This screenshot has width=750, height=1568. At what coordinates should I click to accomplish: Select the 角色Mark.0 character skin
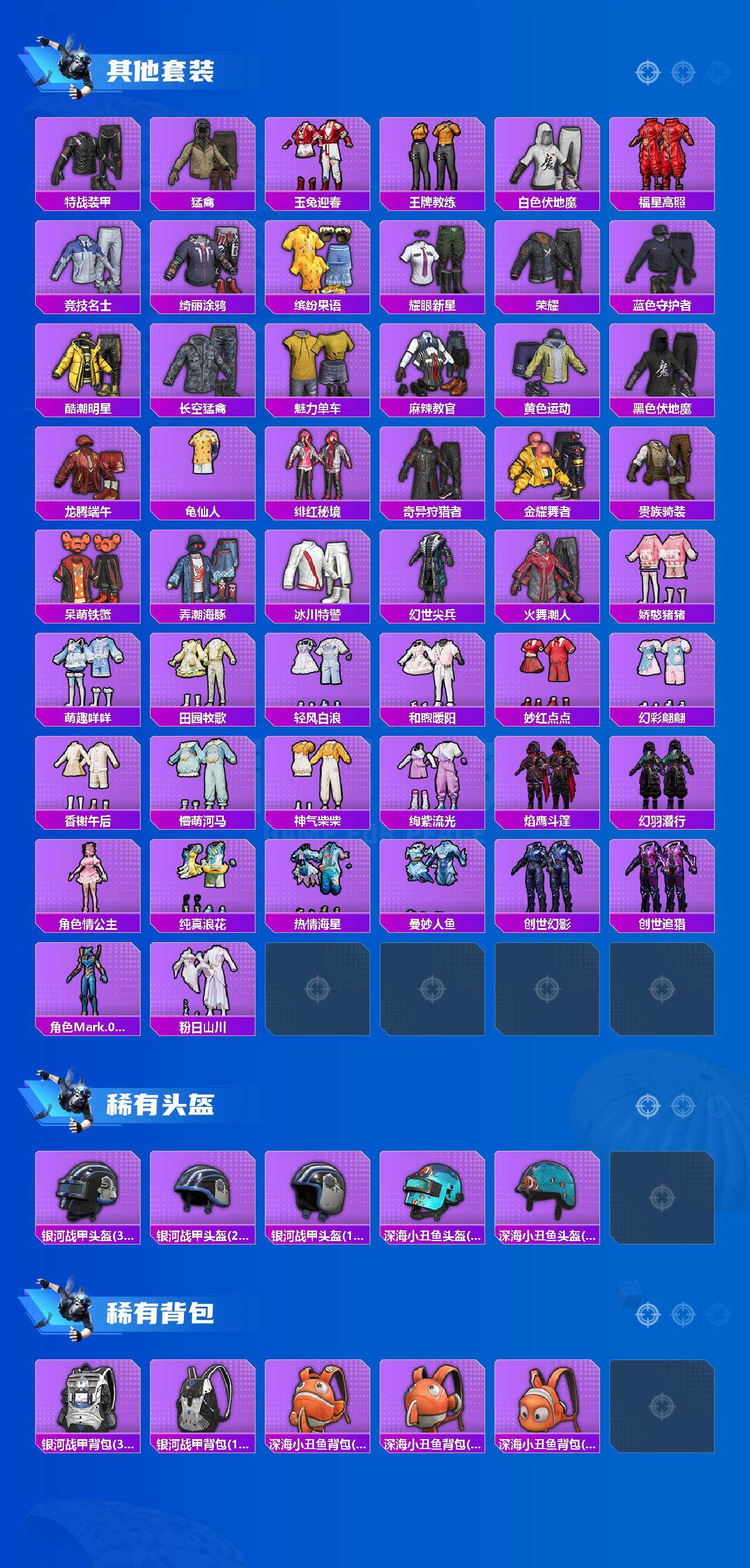tap(88, 985)
